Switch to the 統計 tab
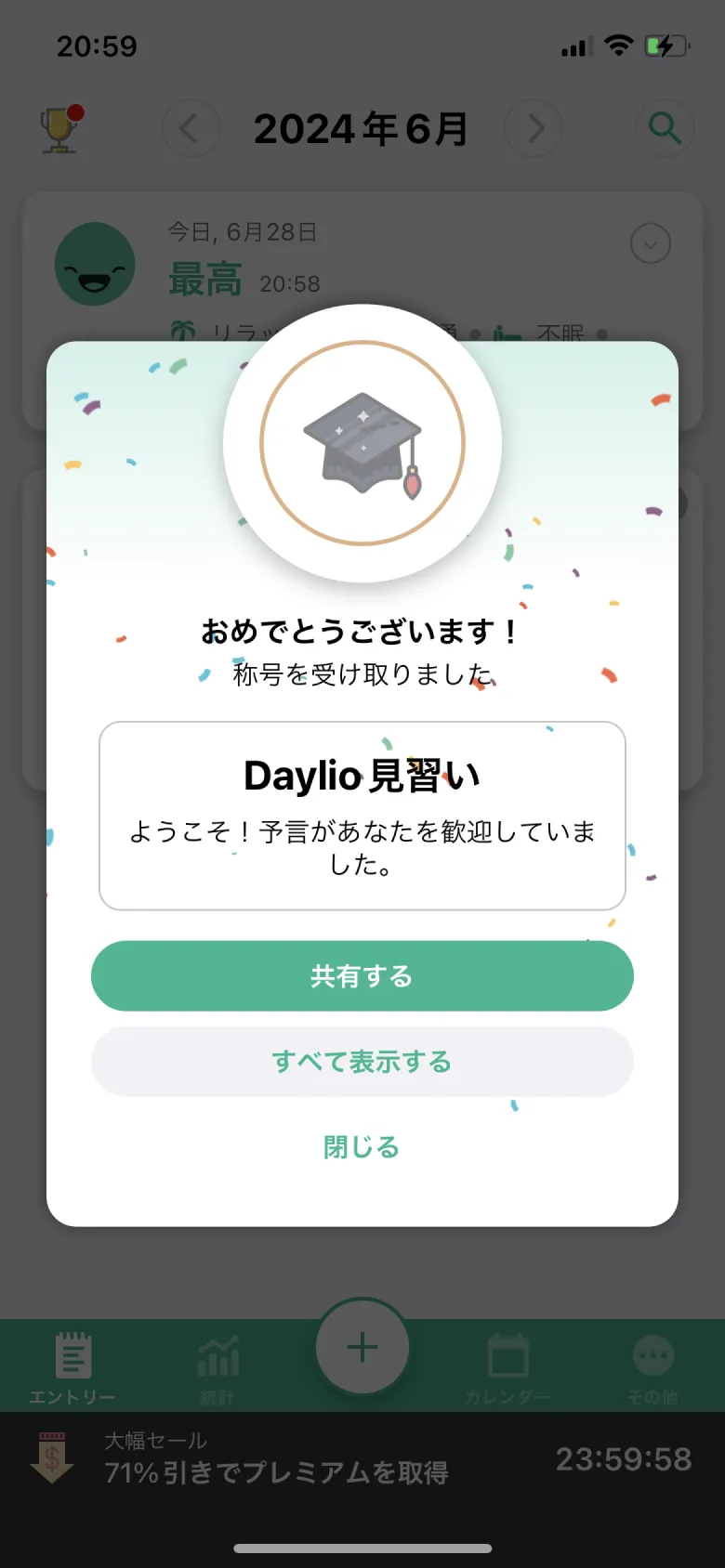The image size is (725, 1568). [218, 1365]
